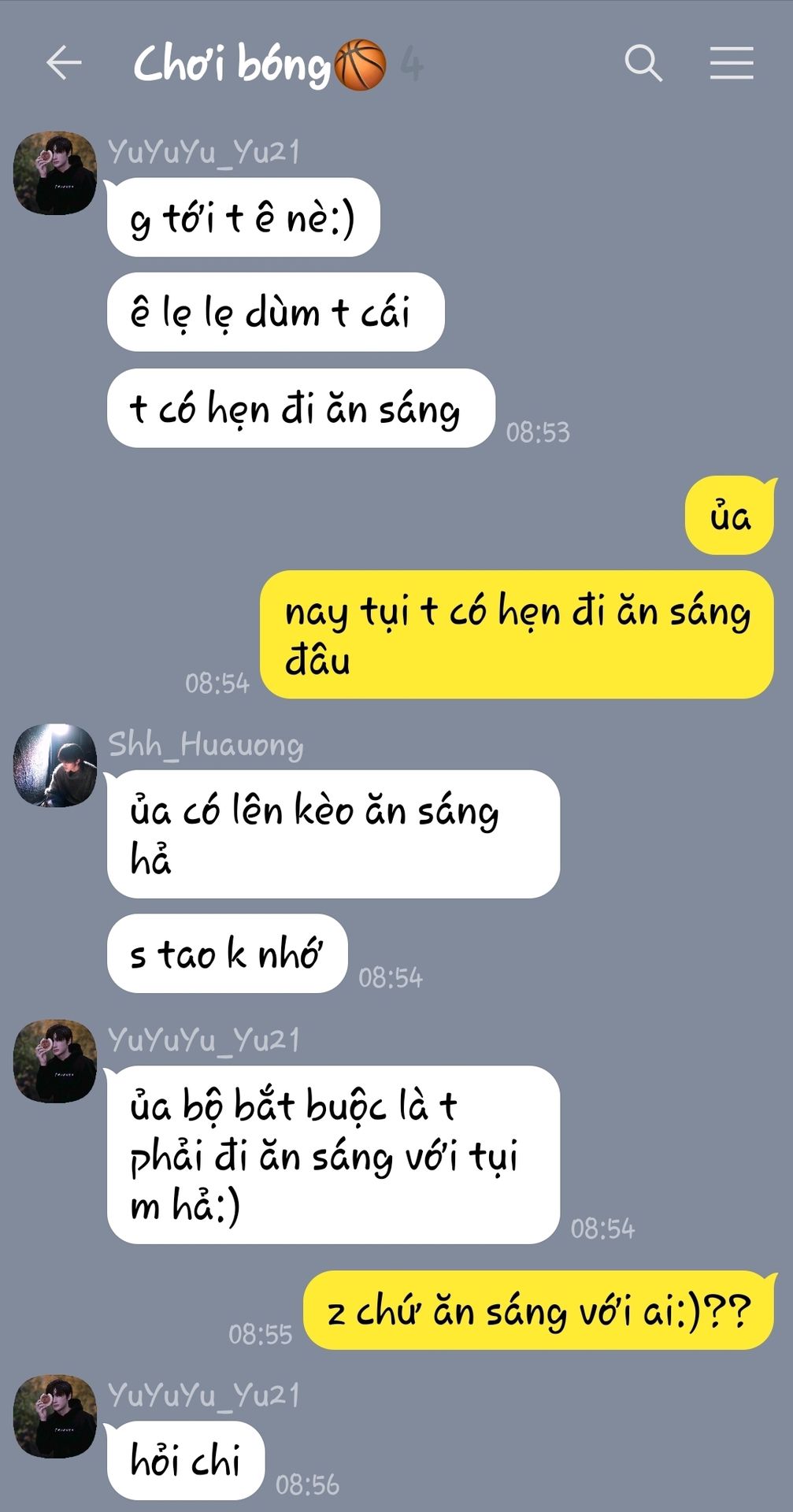Open Shh_Huauong's profile avatar
Viewport: 793px width, 1512px height.
[x=55, y=765]
